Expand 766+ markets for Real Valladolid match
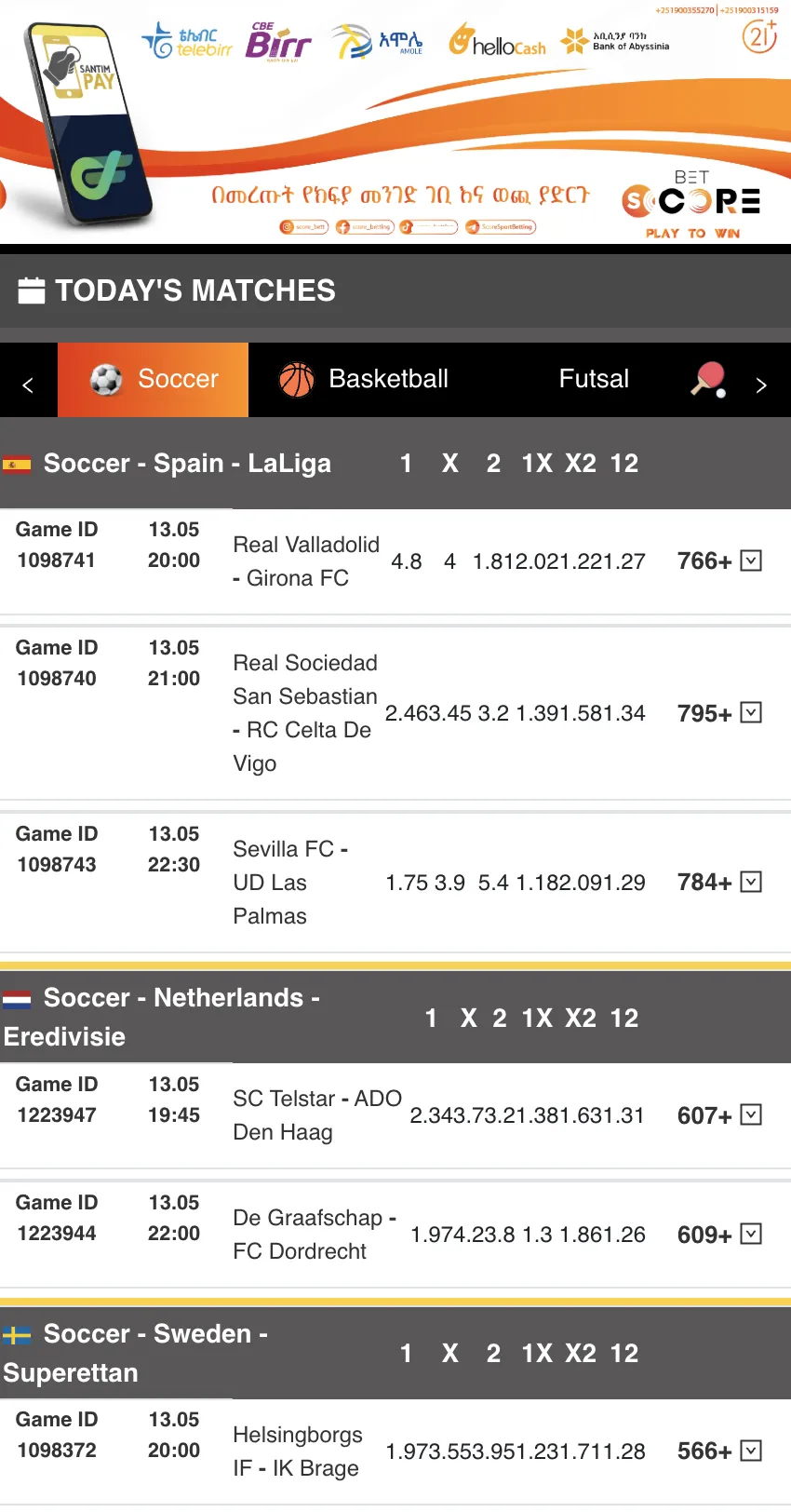Screen dimensions: 791x1512 (719, 560)
